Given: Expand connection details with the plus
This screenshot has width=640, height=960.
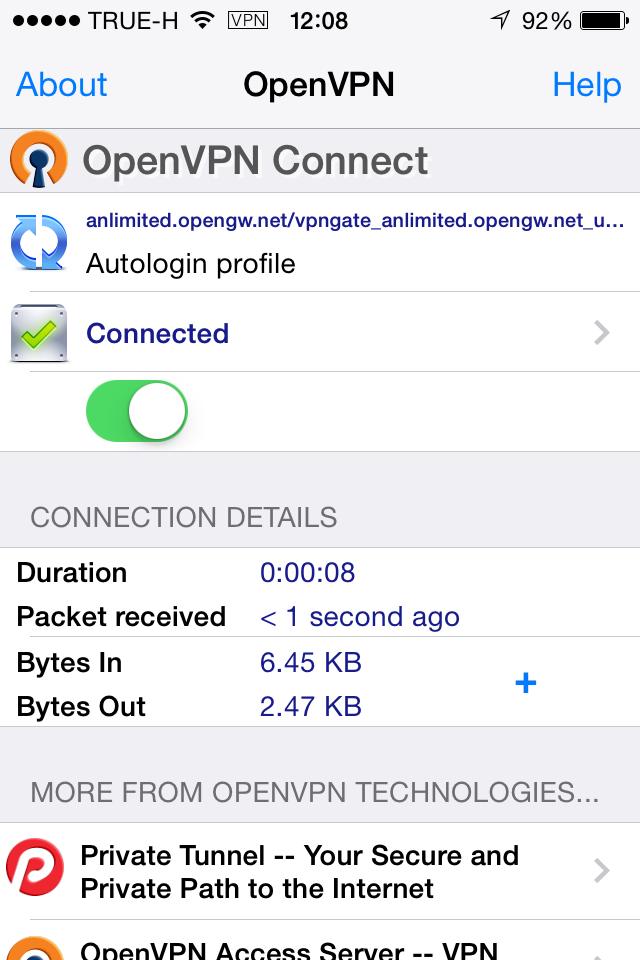Looking at the screenshot, I should (x=525, y=683).
